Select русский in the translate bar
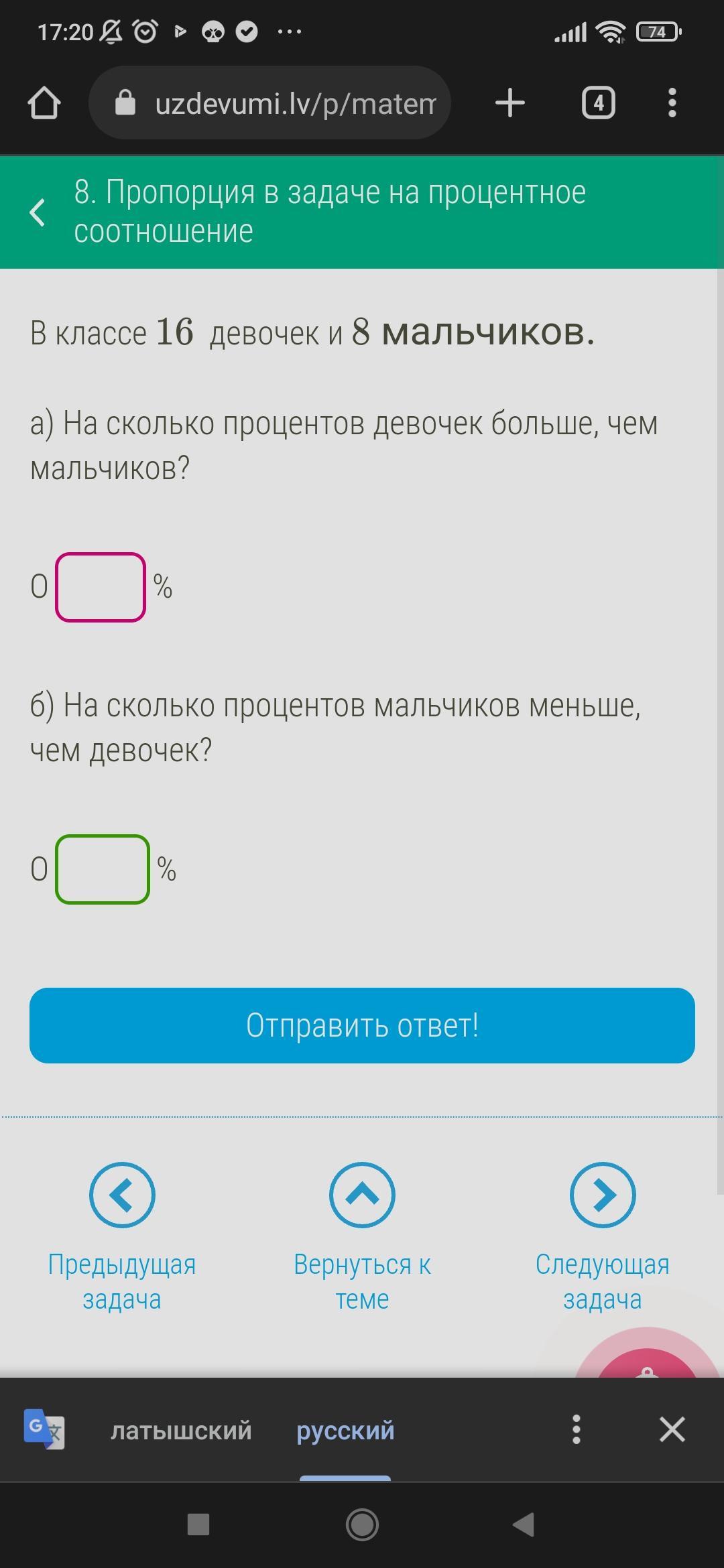The image size is (724, 1568). [x=345, y=1430]
